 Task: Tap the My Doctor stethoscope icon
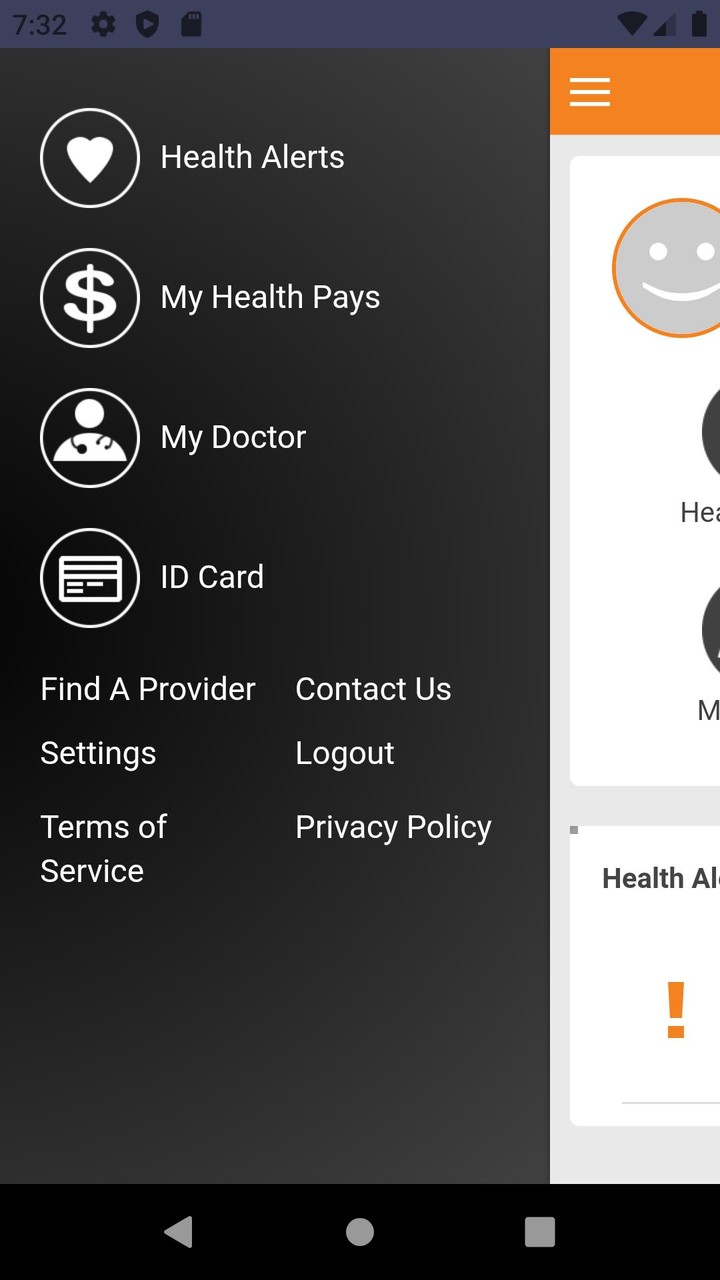click(90, 437)
